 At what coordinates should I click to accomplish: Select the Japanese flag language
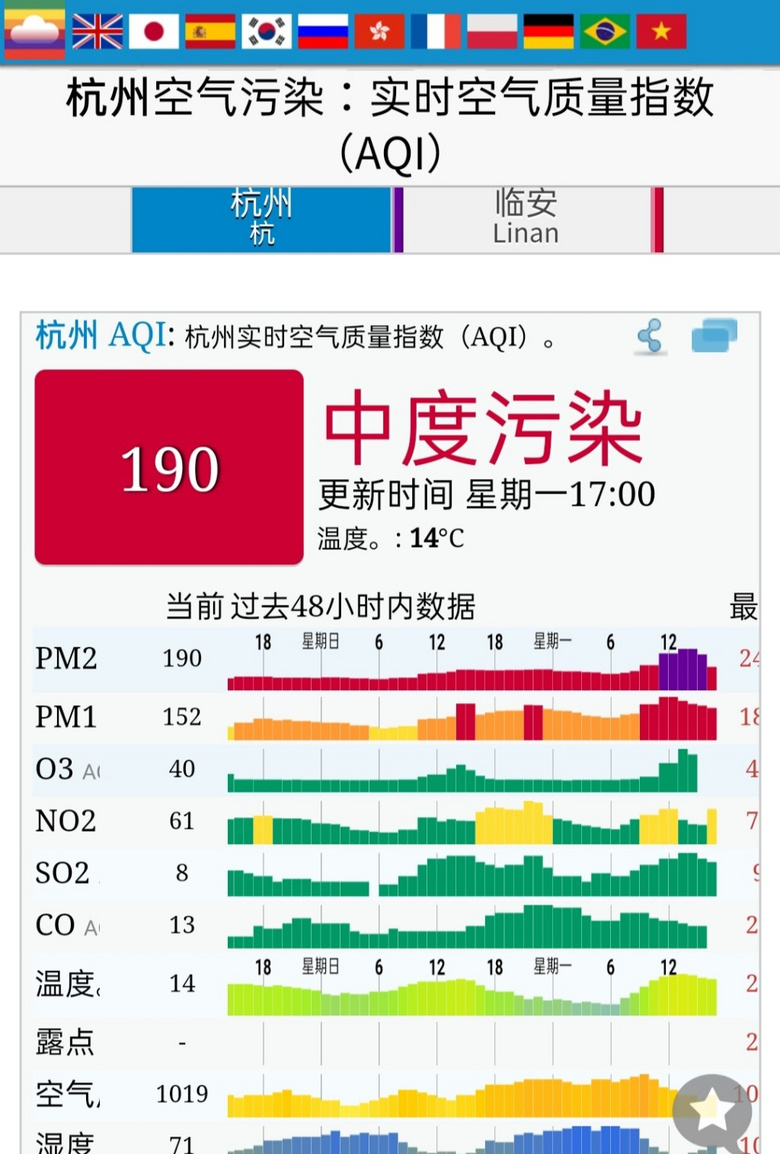click(x=154, y=31)
